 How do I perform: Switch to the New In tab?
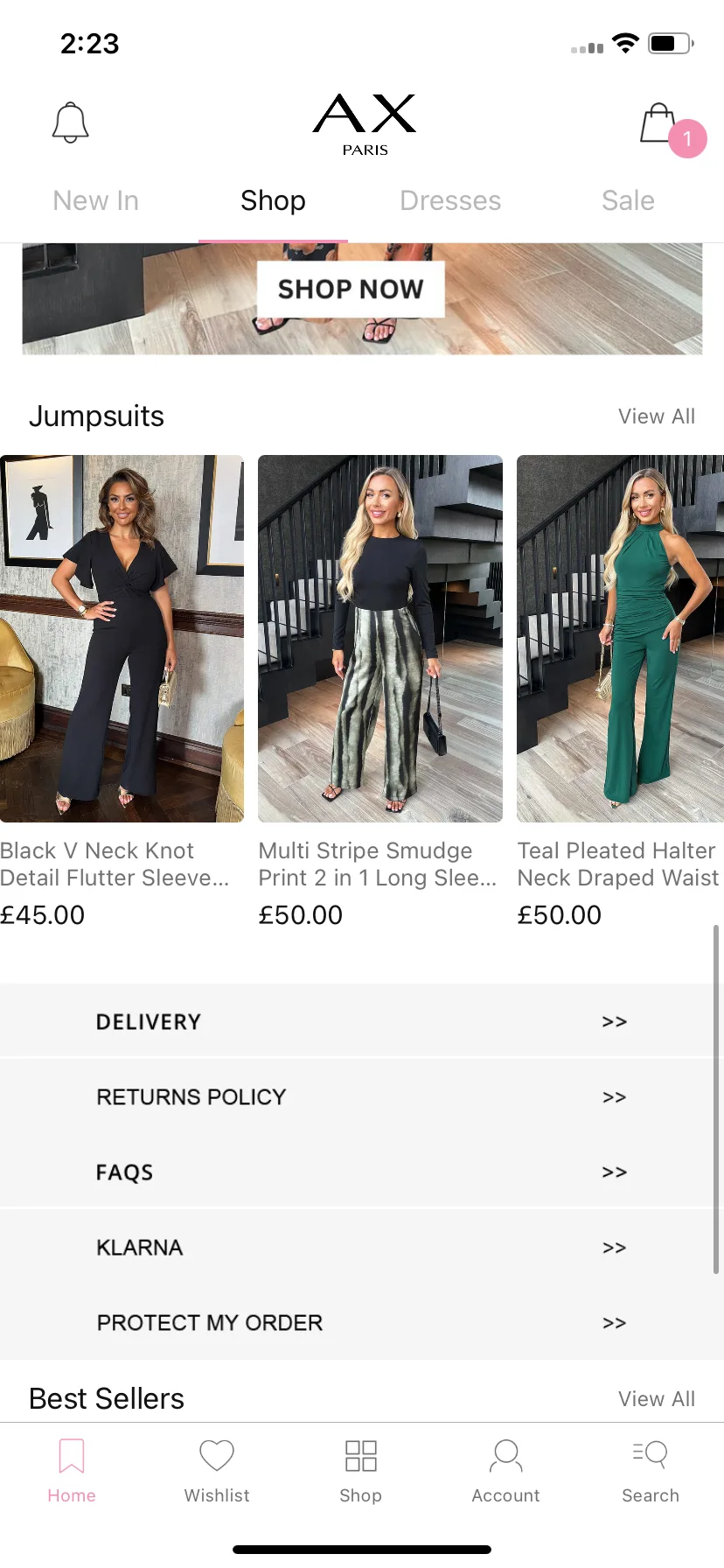[96, 200]
